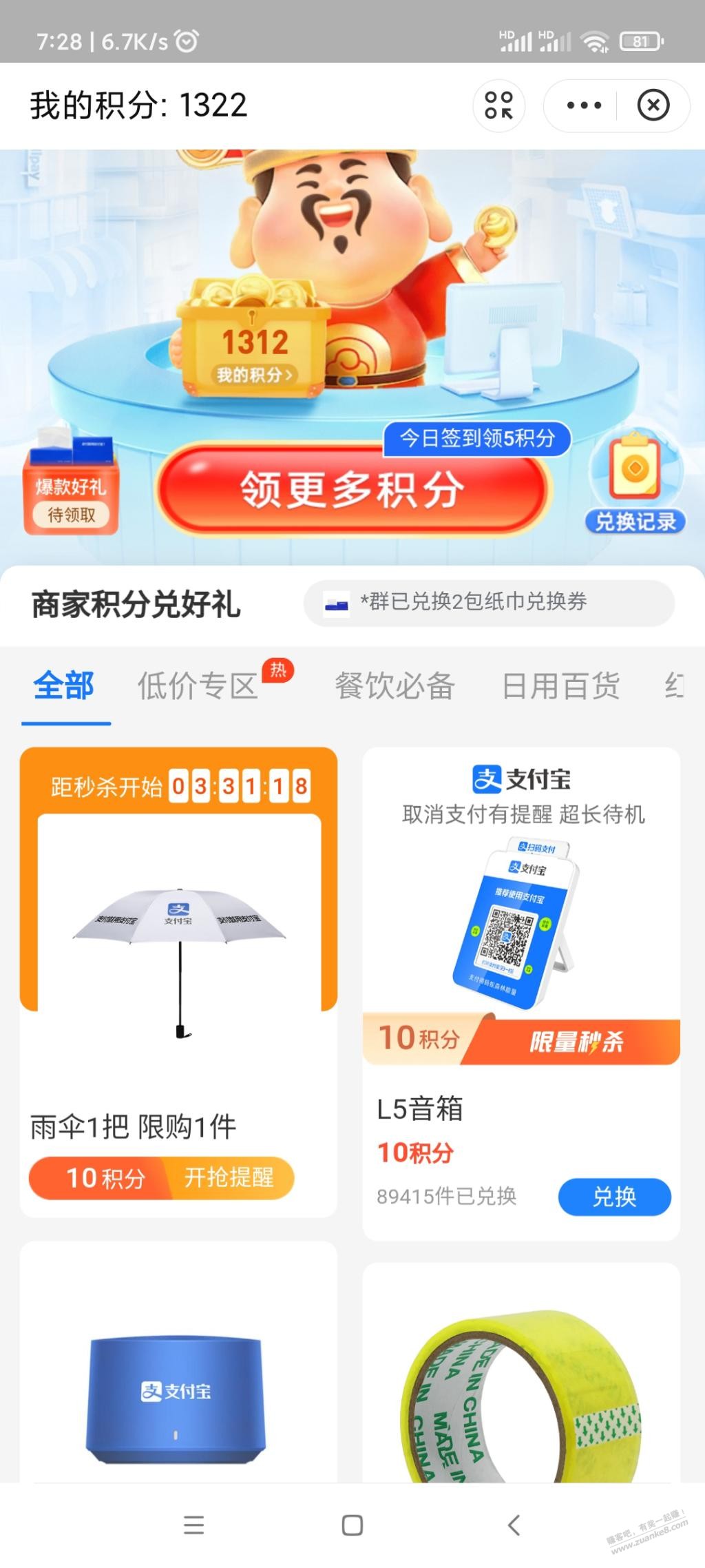This screenshot has height=1568, width=705.
Task: Open the three-dot more options menu
Action: click(x=584, y=105)
